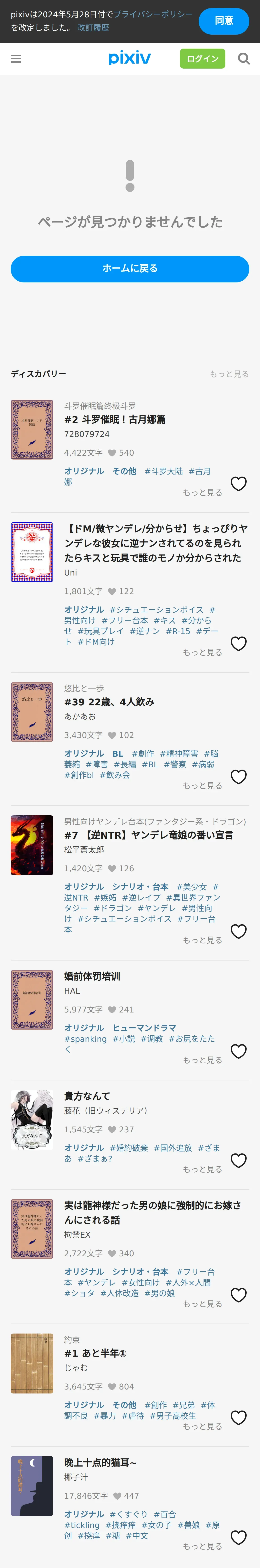Select the BL genre link under あかあお's novel

pyautogui.click(x=118, y=754)
